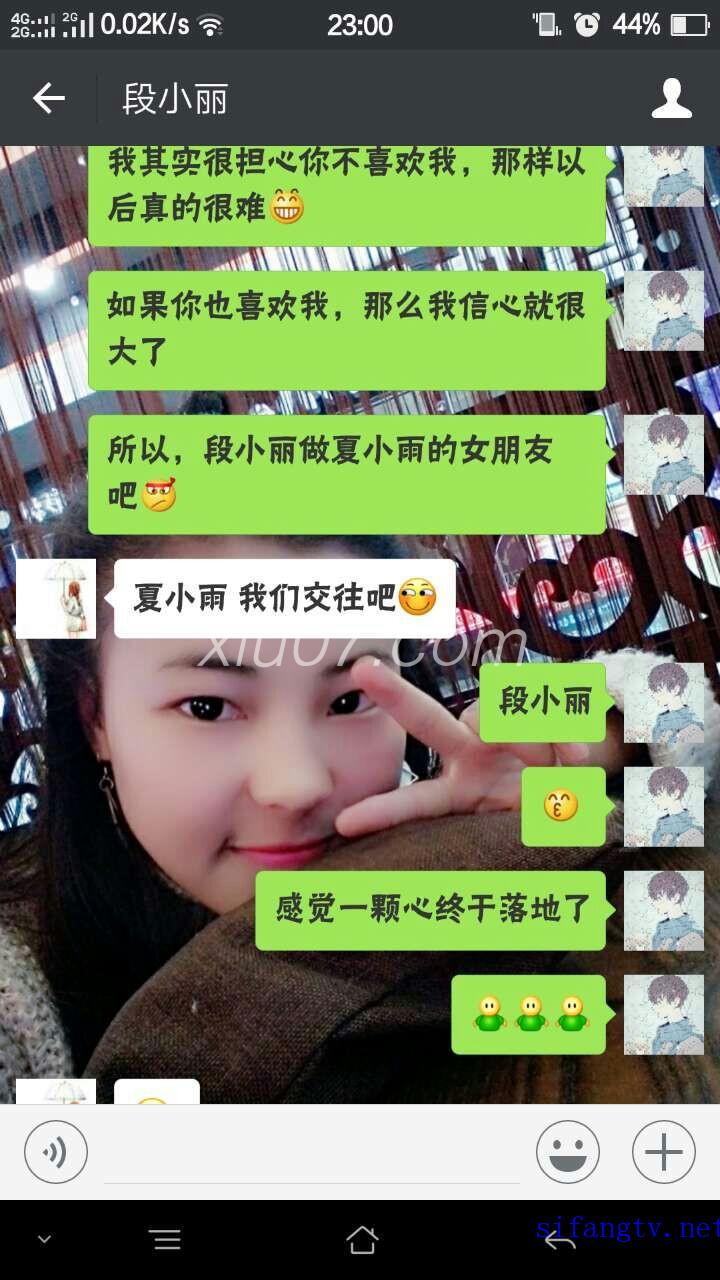Open avatar beside 夏小雨 我们交往吧 message
This screenshot has height=1280, width=720.
coord(56,598)
